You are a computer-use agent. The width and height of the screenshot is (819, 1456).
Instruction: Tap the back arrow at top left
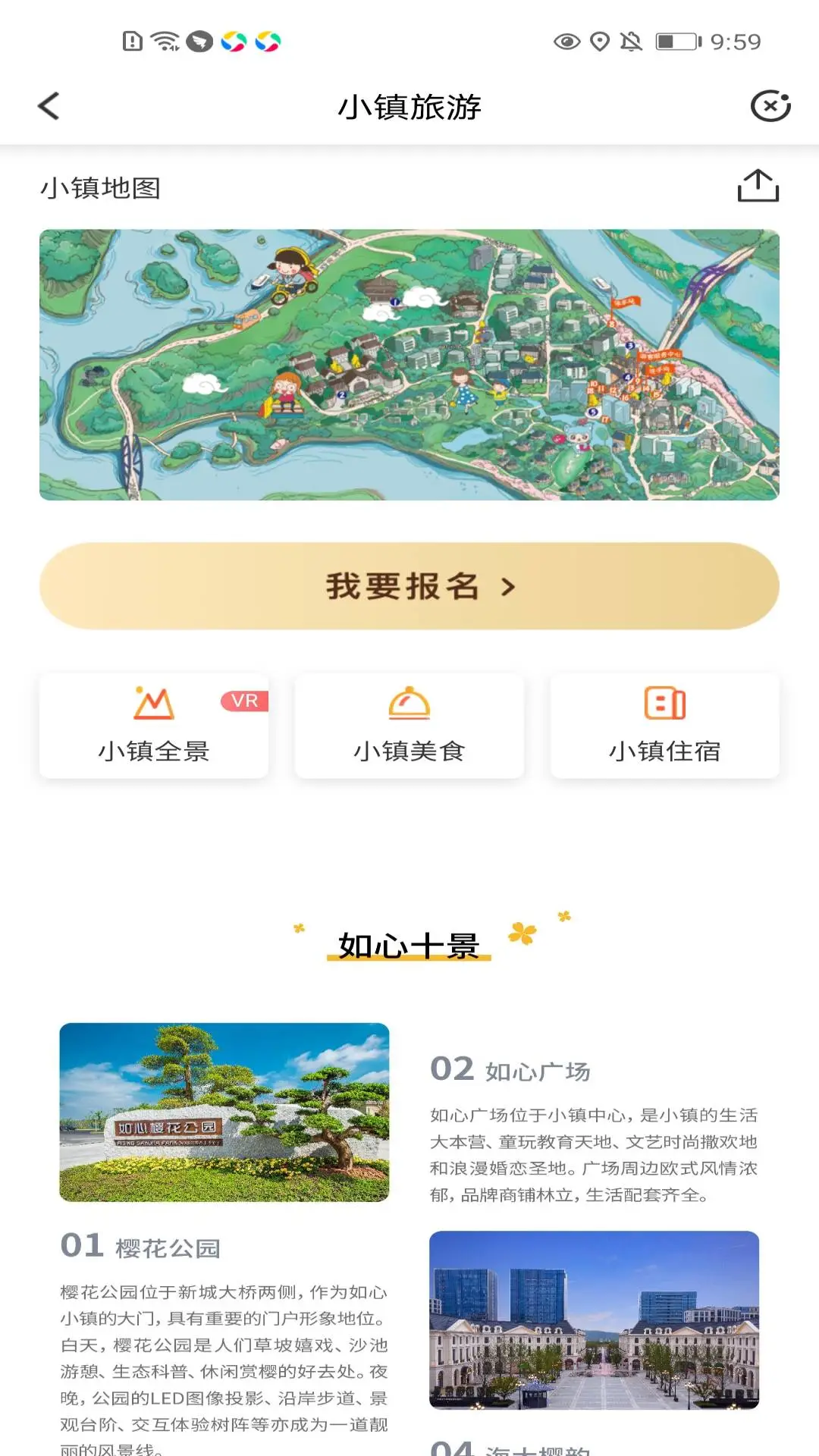click(49, 106)
